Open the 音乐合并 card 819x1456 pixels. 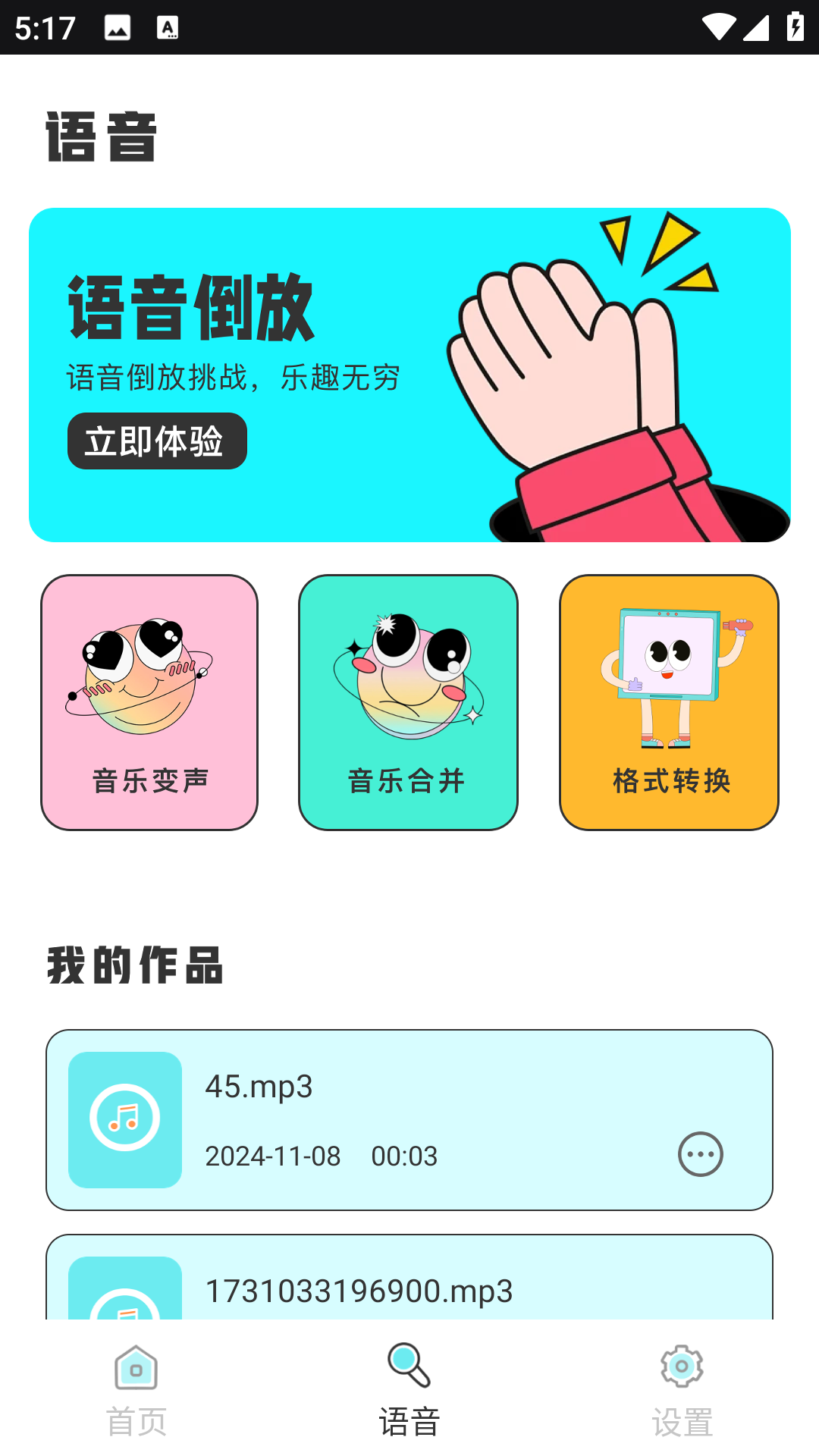[408, 702]
